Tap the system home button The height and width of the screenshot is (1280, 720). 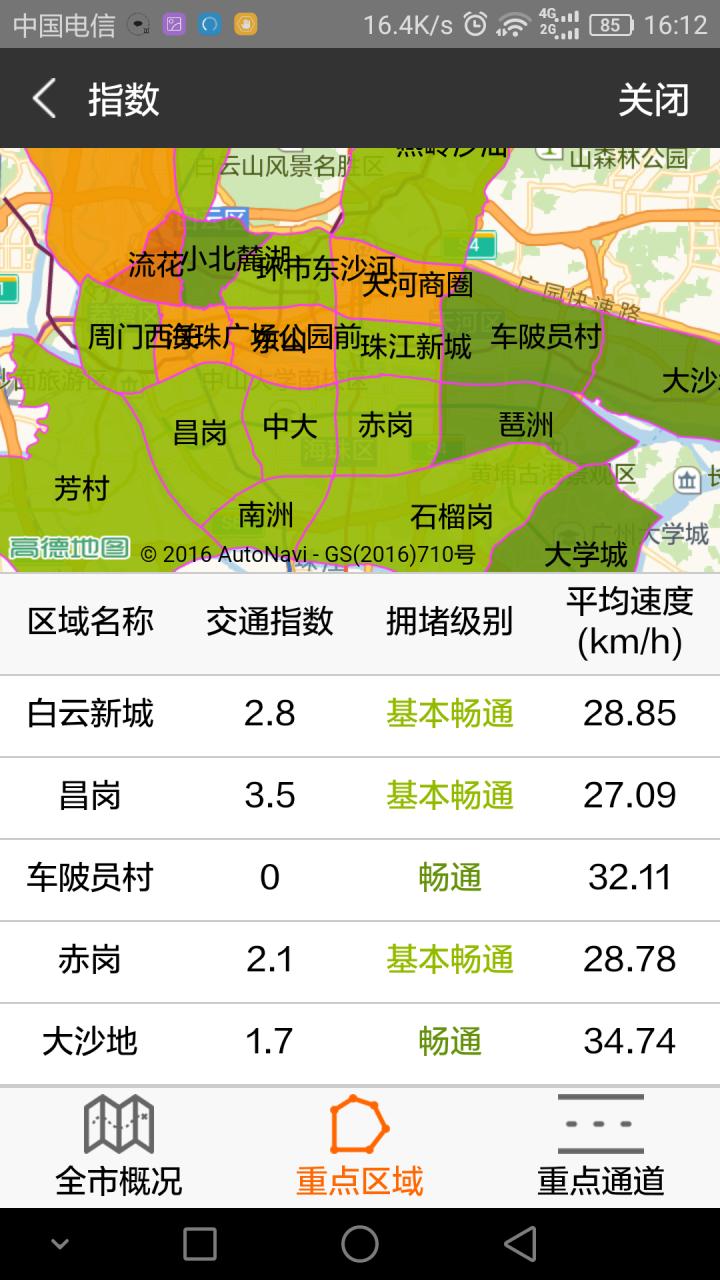(360, 1244)
